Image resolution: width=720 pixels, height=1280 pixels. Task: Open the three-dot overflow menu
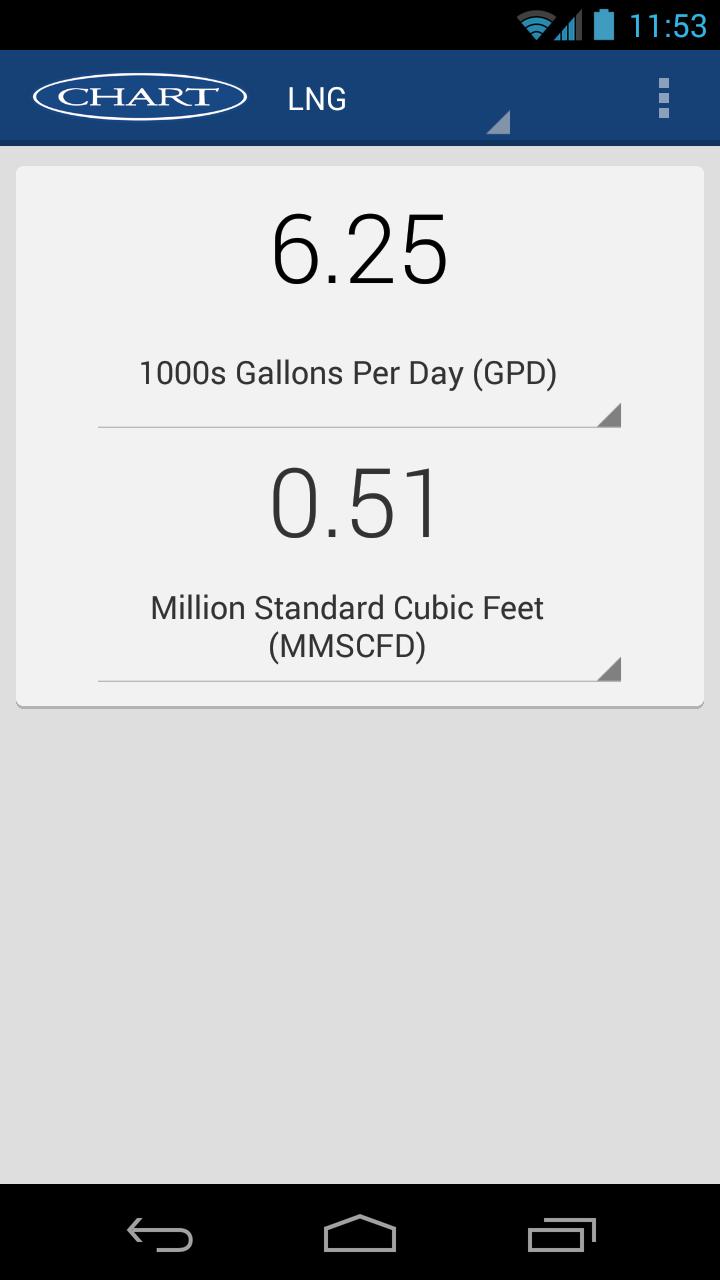(663, 99)
